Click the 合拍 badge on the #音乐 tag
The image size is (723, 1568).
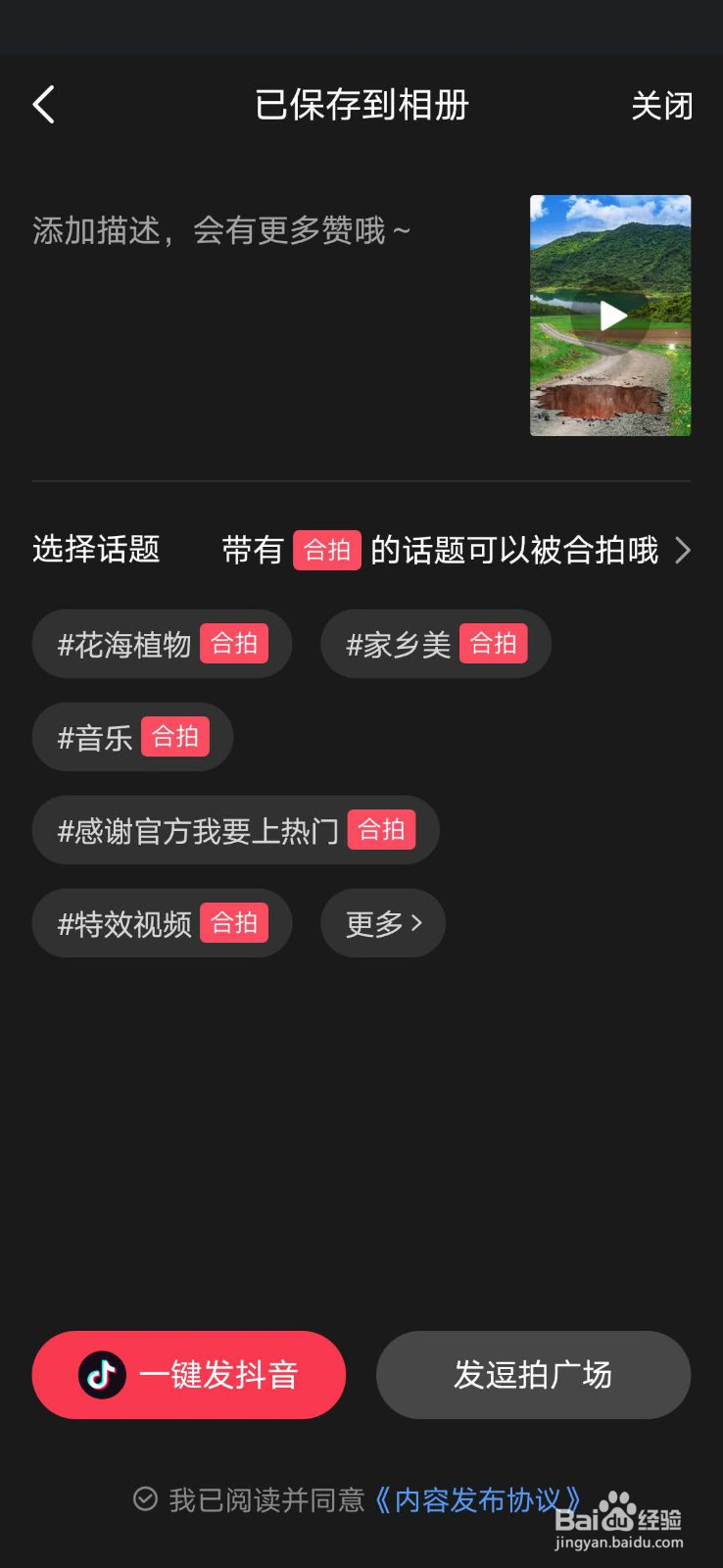coord(176,737)
